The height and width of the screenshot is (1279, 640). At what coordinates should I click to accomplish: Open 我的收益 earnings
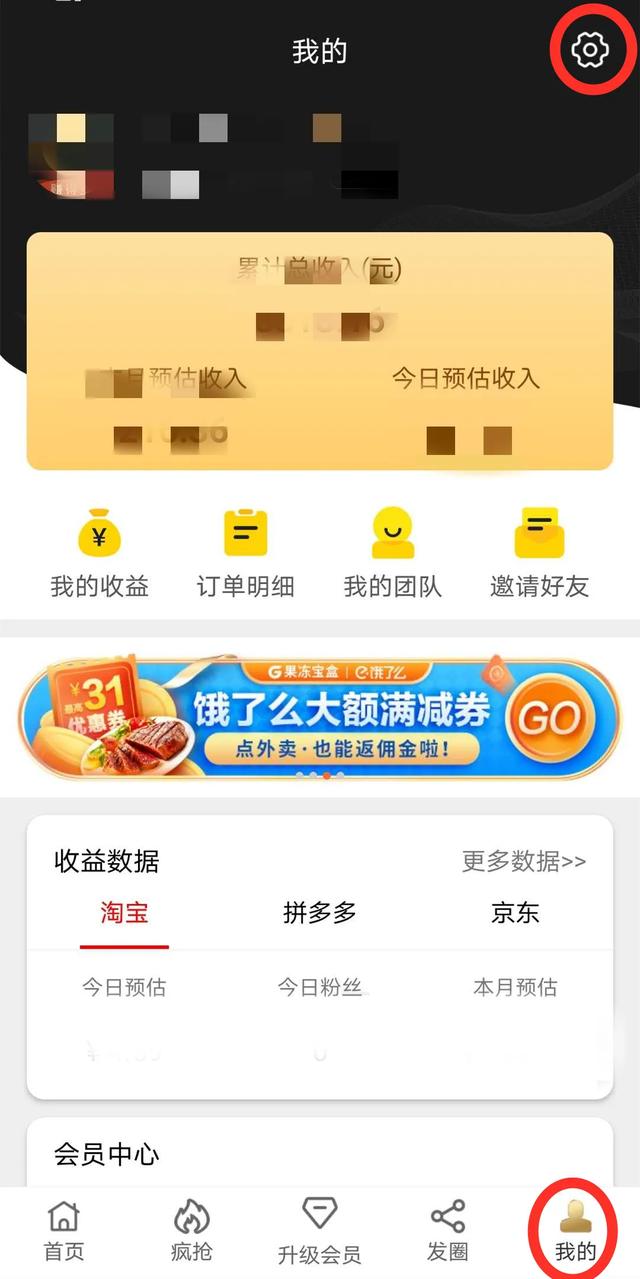99,553
